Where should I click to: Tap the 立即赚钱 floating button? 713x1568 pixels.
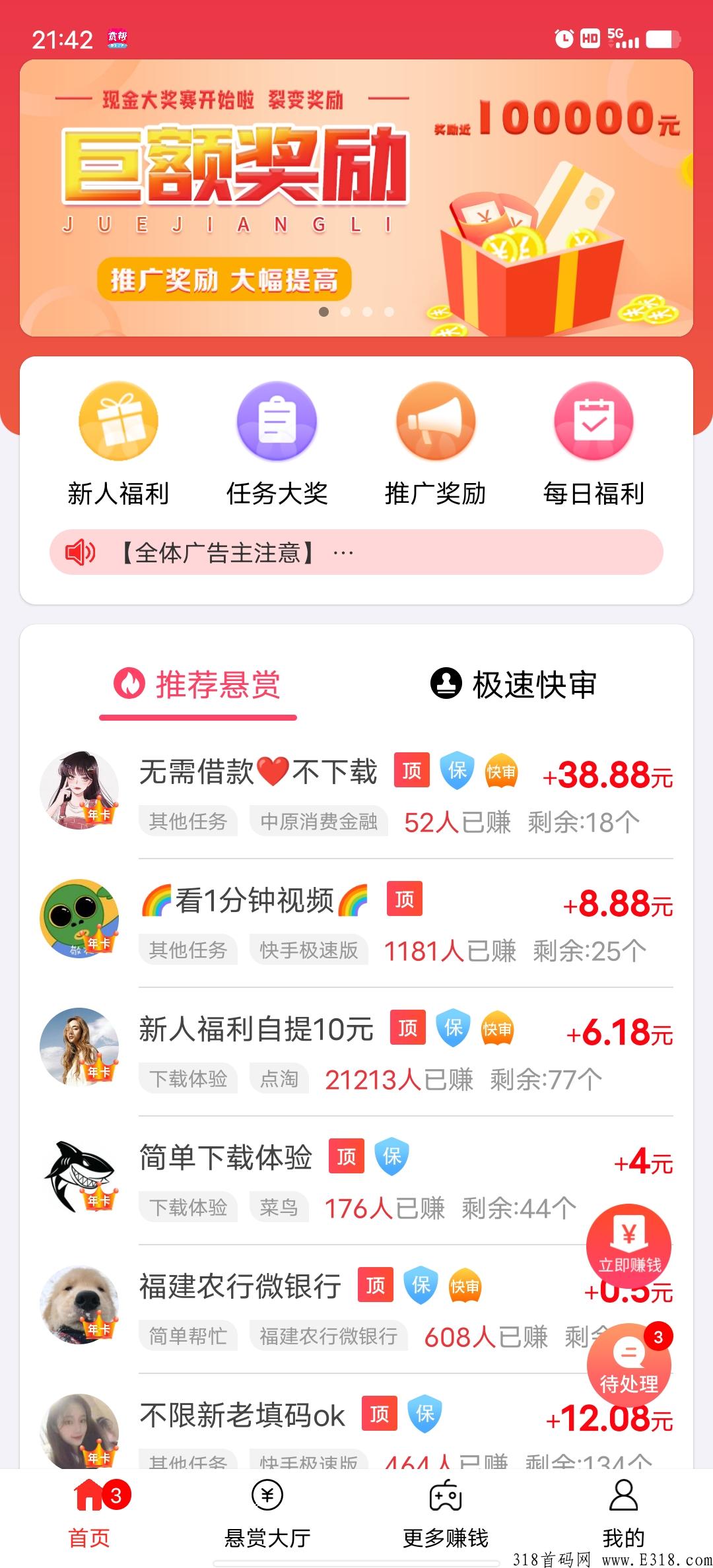630,1246
